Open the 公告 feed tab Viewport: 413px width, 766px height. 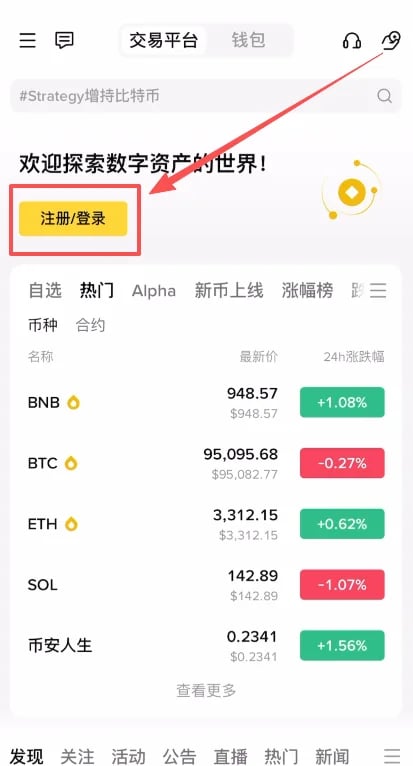point(179,756)
